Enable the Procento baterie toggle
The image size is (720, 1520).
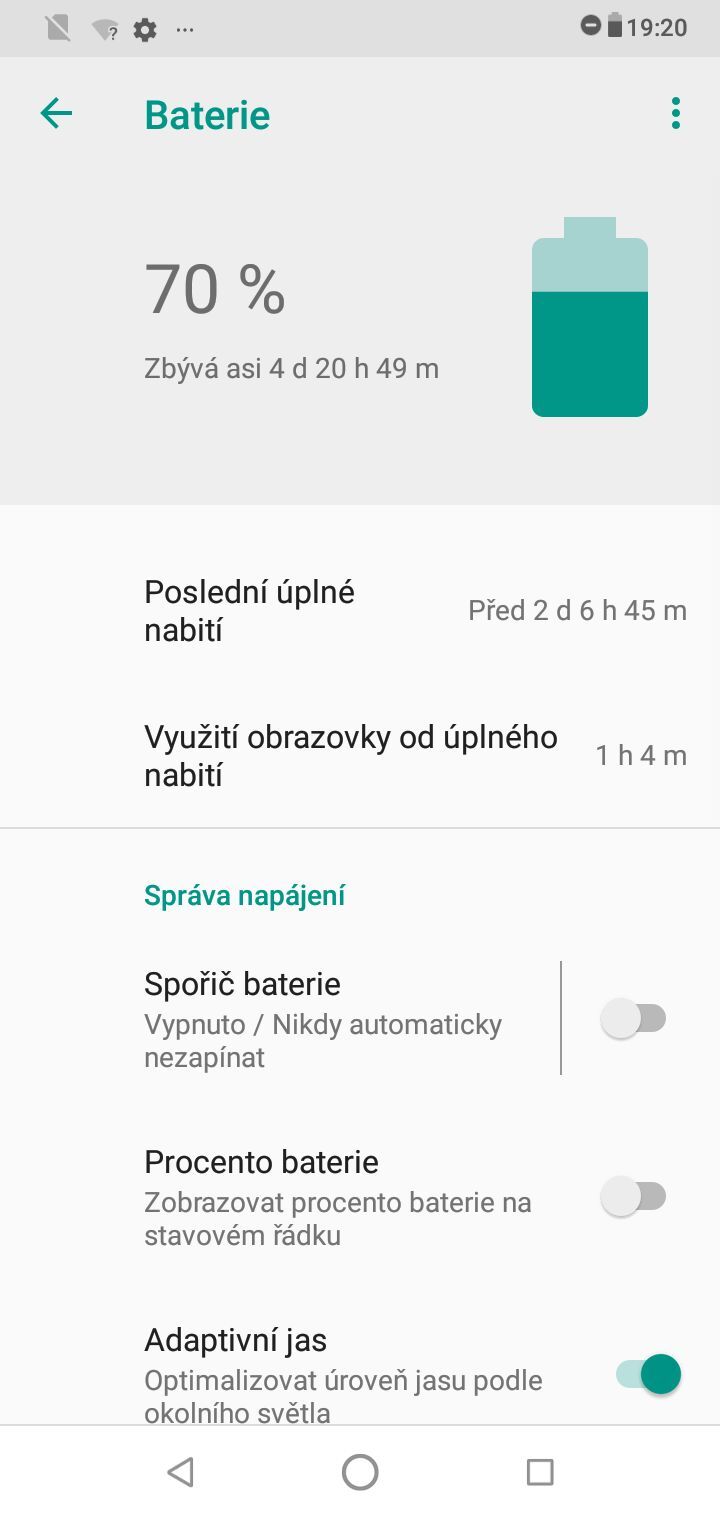point(636,1196)
